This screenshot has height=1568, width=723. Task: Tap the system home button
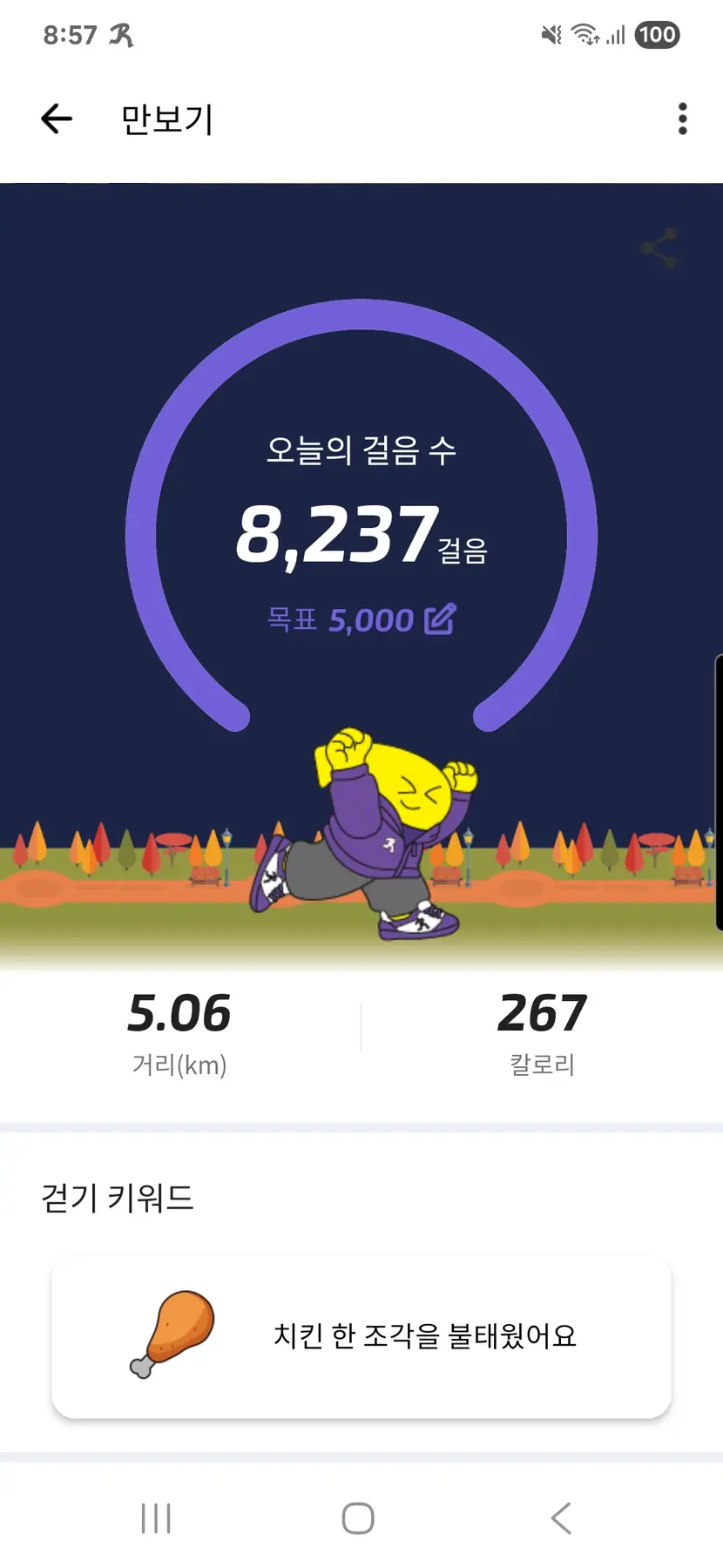[x=358, y=1518]
